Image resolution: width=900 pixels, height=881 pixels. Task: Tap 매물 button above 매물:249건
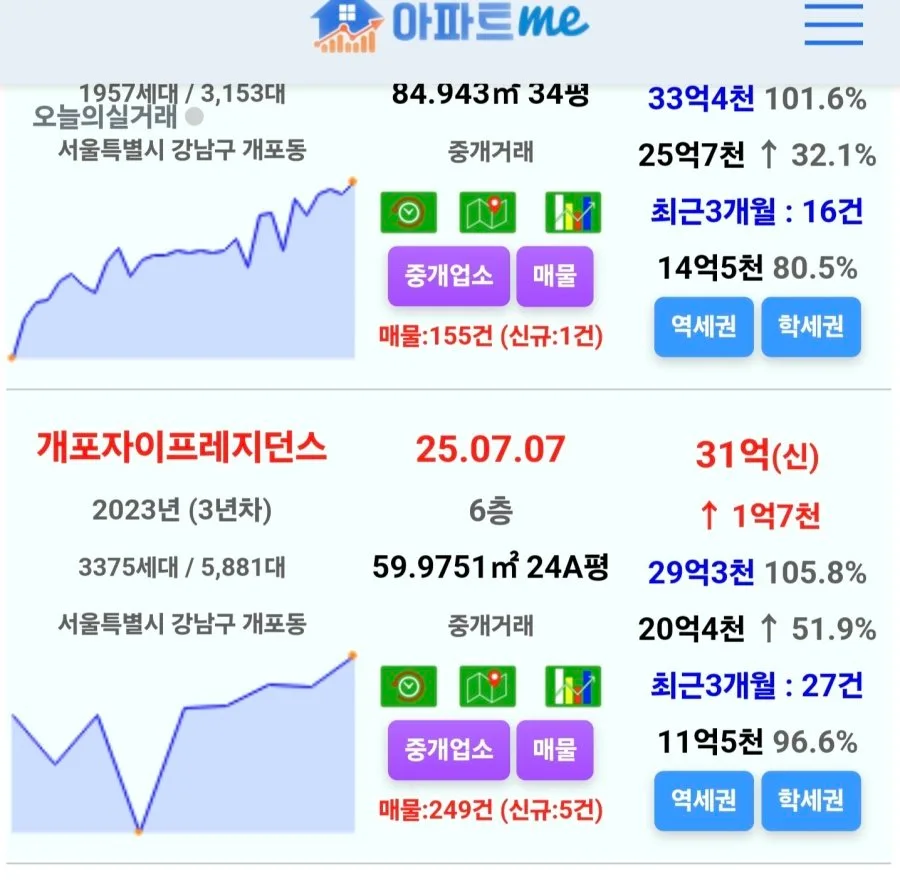click(x=554, y=750)
